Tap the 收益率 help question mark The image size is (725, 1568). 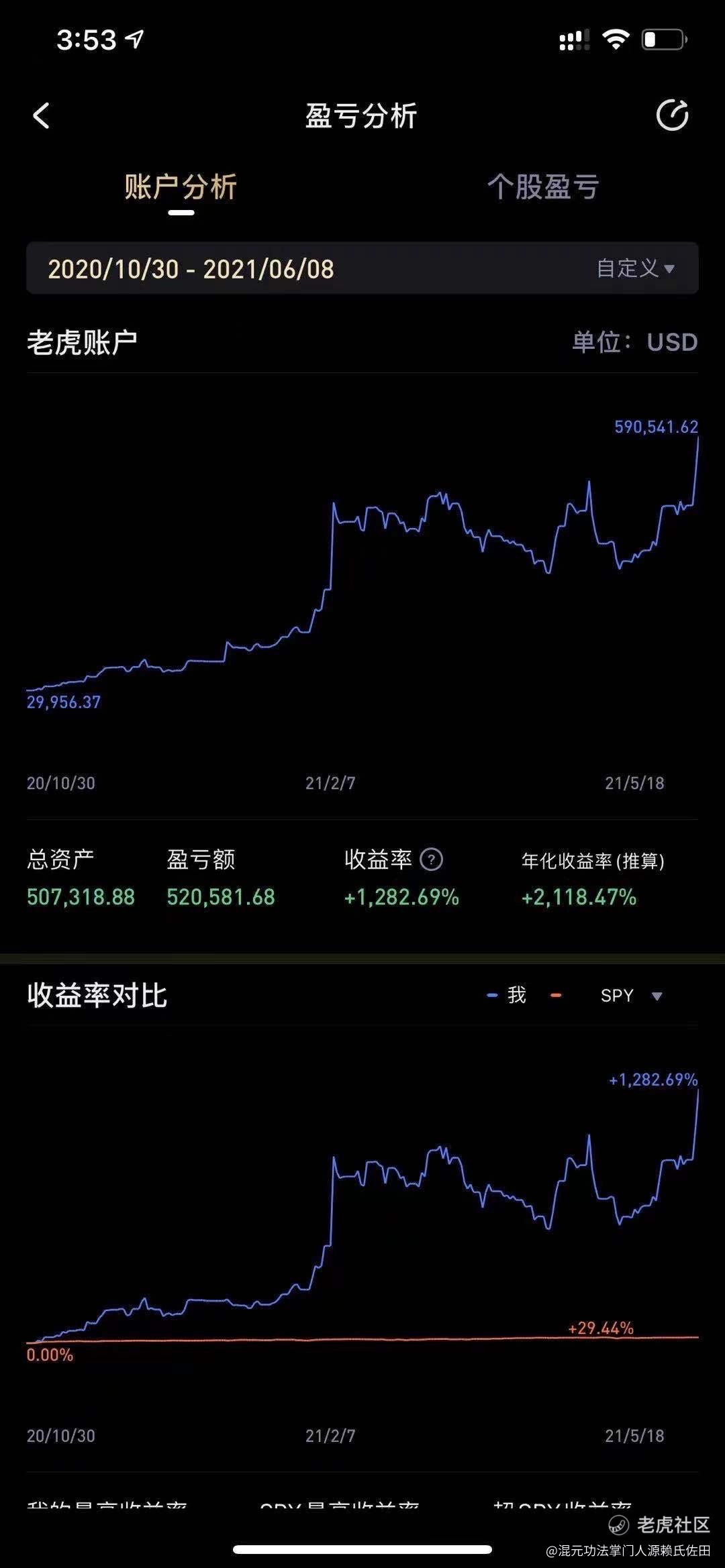[431, 859]
